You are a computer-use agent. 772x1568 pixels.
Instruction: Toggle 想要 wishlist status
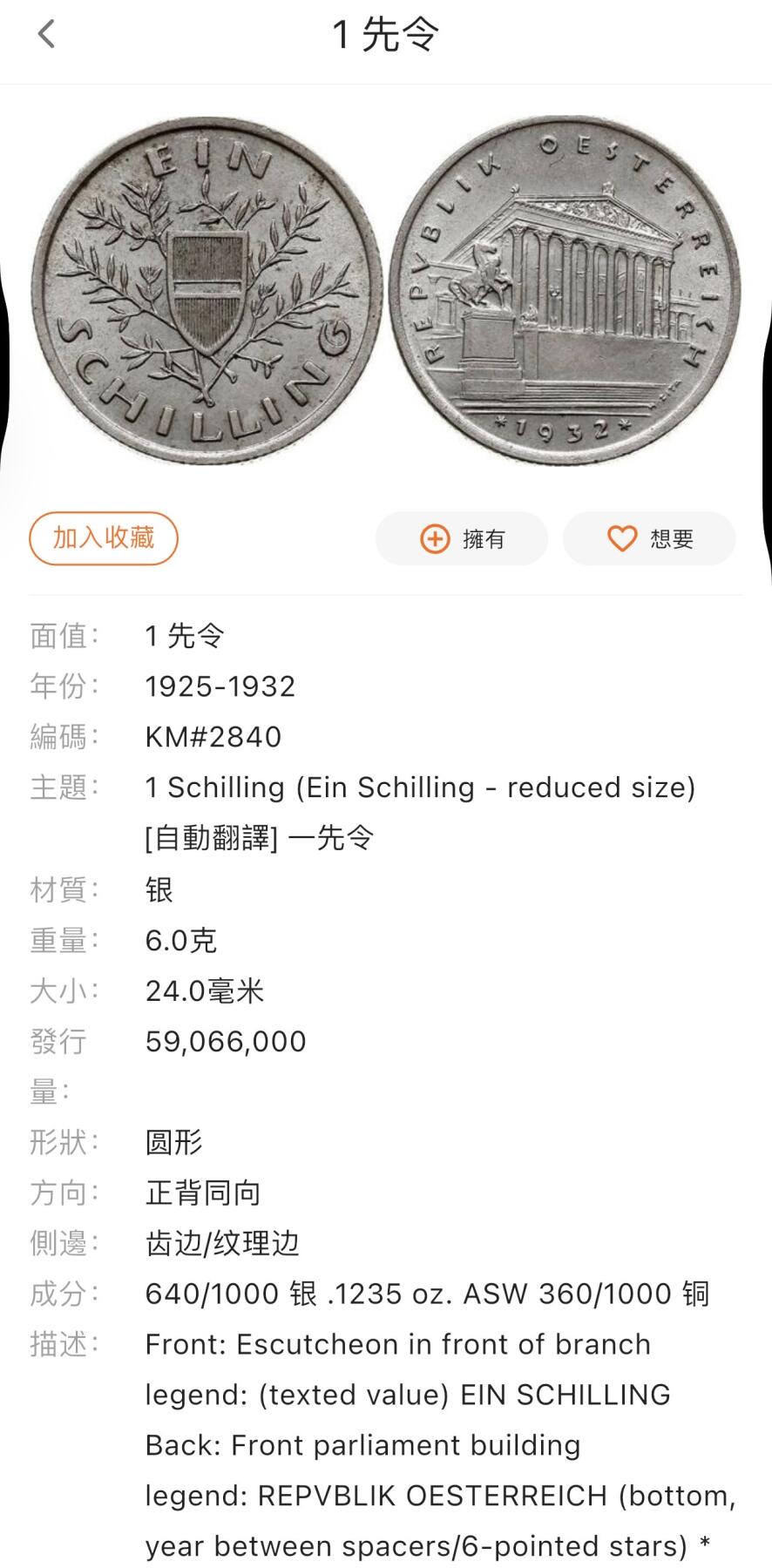[x=651, y=539]
